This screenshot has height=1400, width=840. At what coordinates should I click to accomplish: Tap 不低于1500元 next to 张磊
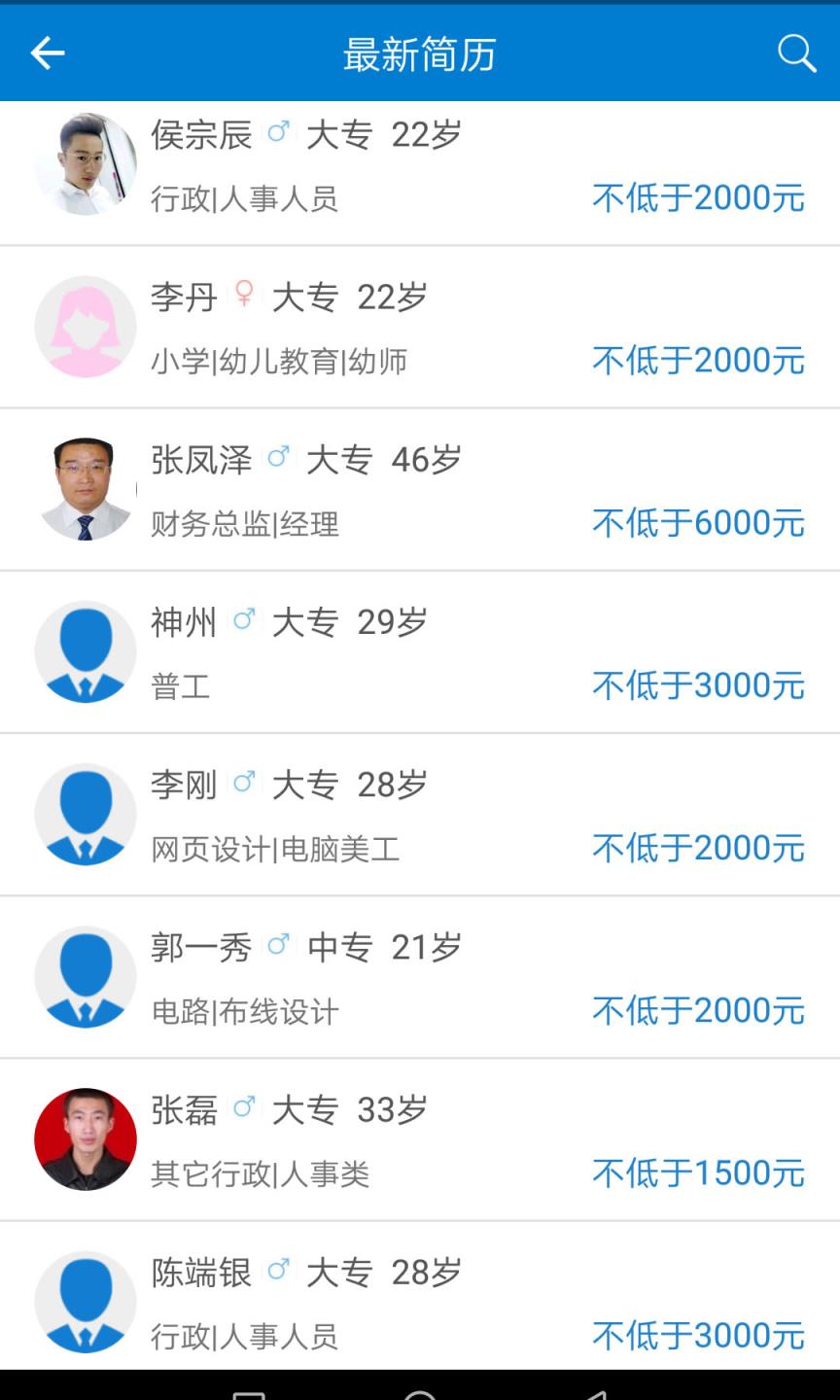[x=697, y=1172]
